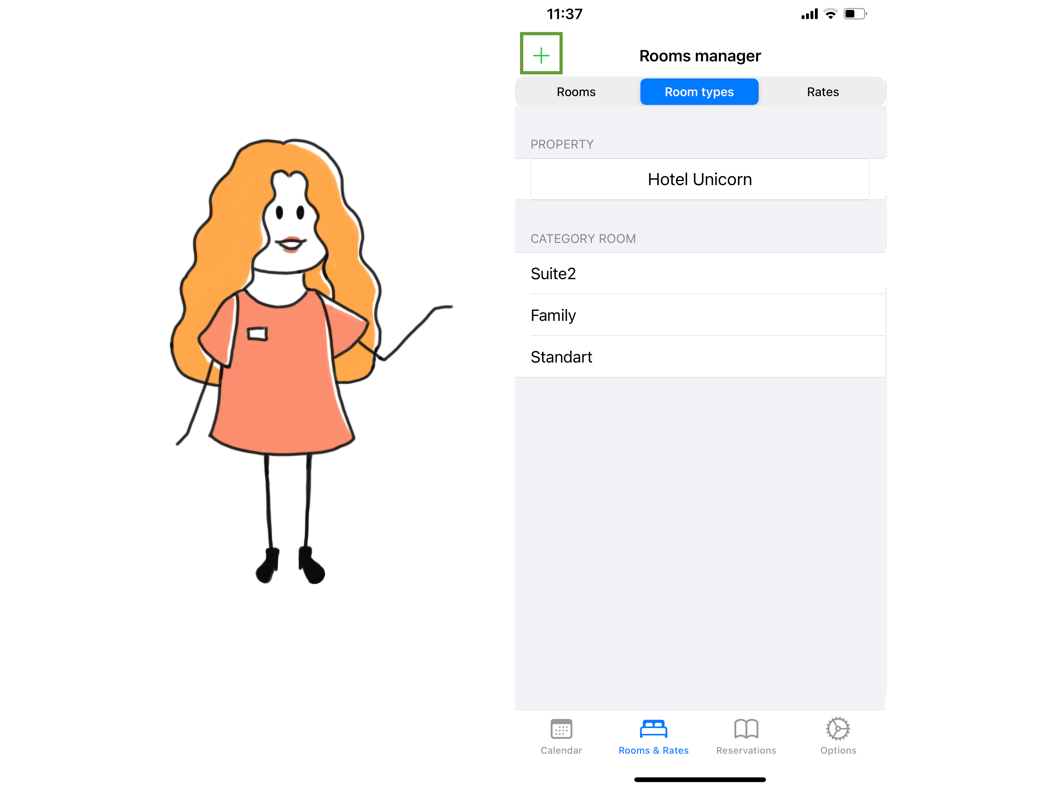Open the Standart room category
1039x790 pixels.
click(699, 357)
